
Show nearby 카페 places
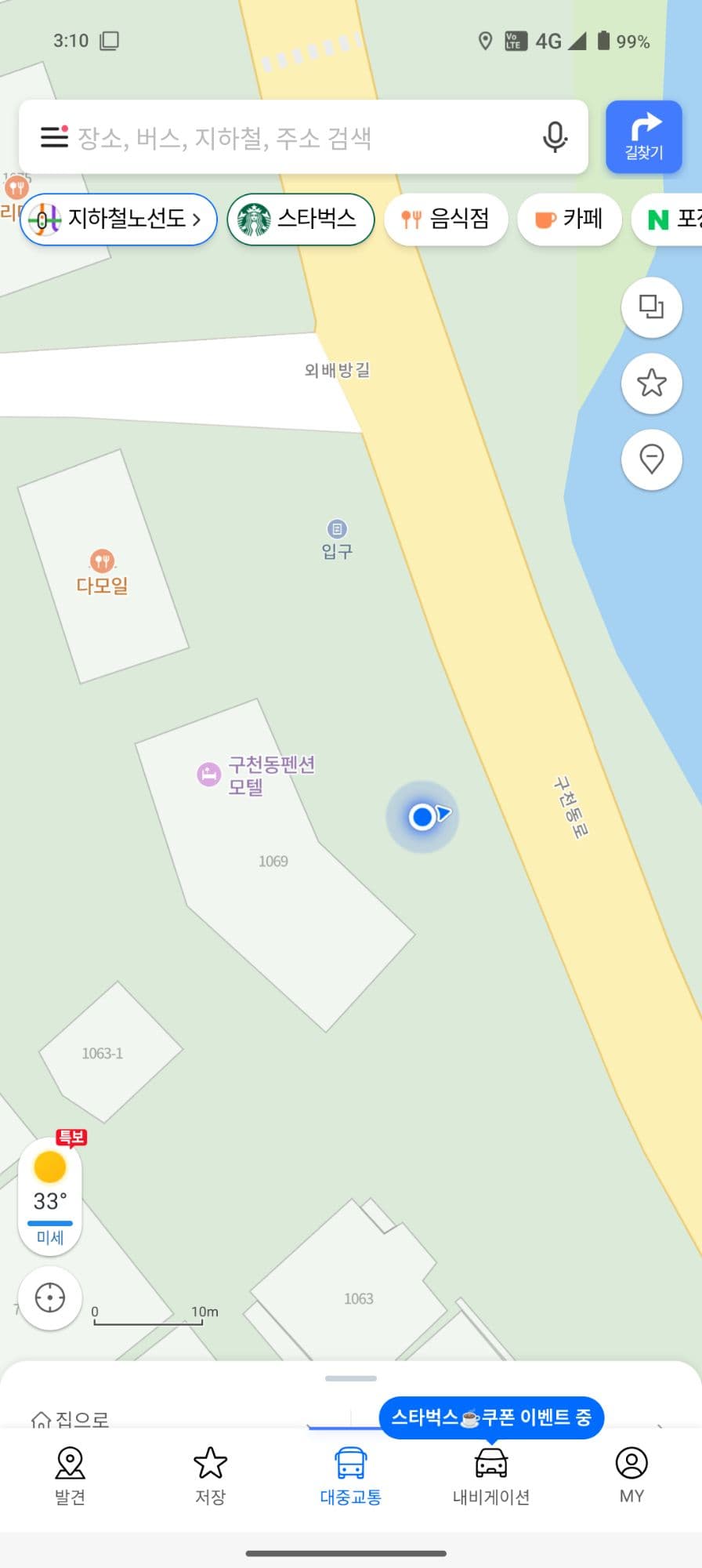(x=569, y=219)
